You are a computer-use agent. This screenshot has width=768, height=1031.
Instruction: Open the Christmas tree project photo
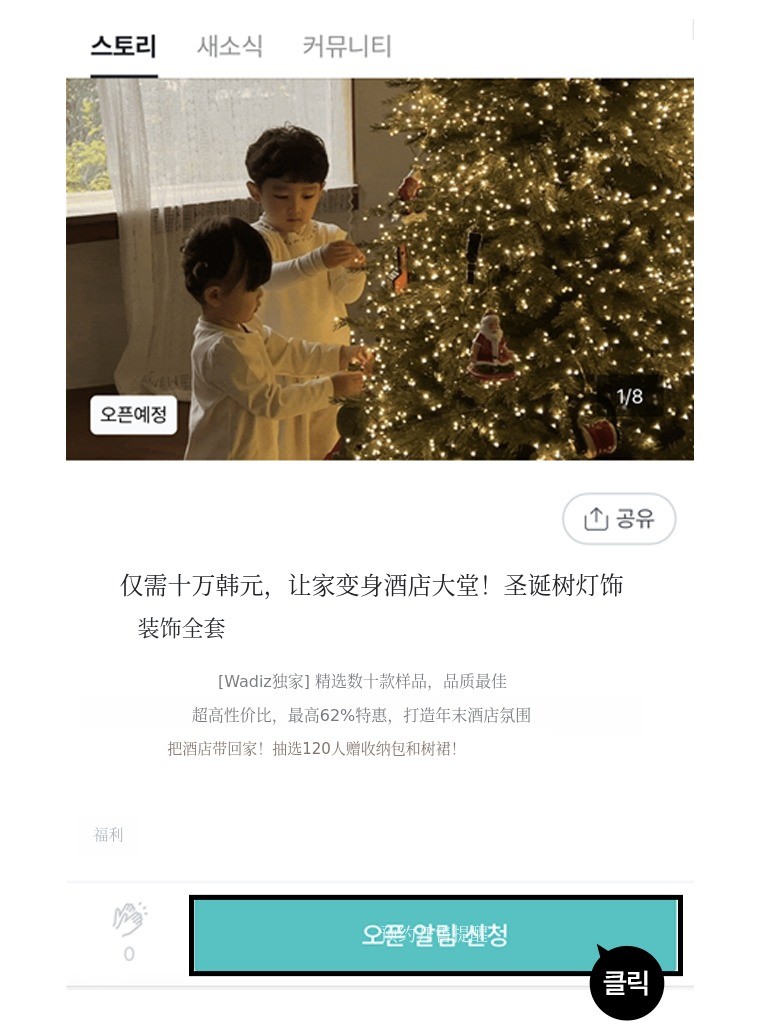380,269
